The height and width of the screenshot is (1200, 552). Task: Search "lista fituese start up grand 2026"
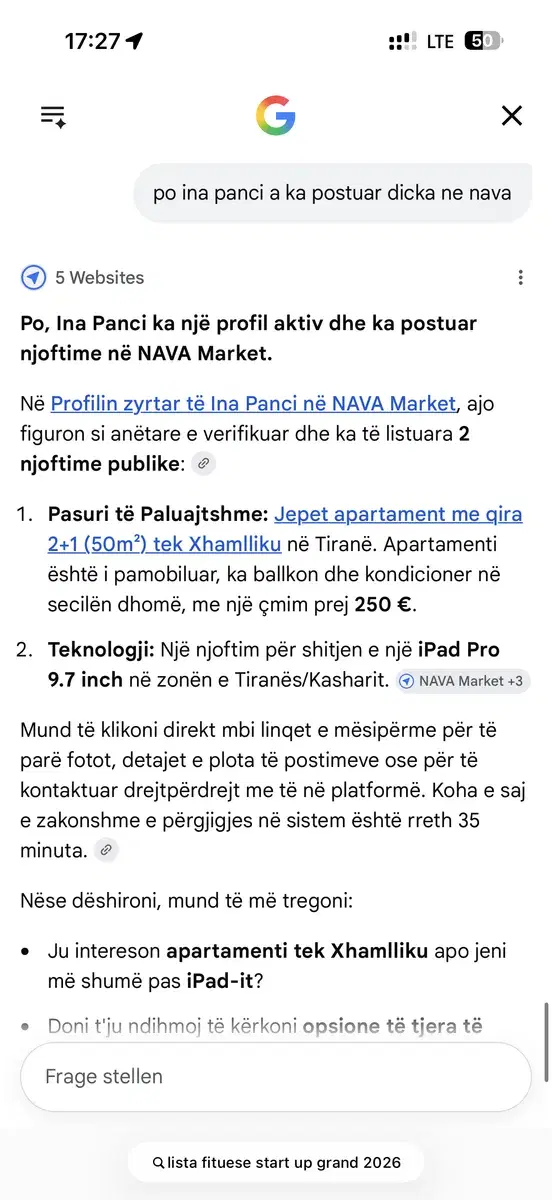[x=276, y=1163]
